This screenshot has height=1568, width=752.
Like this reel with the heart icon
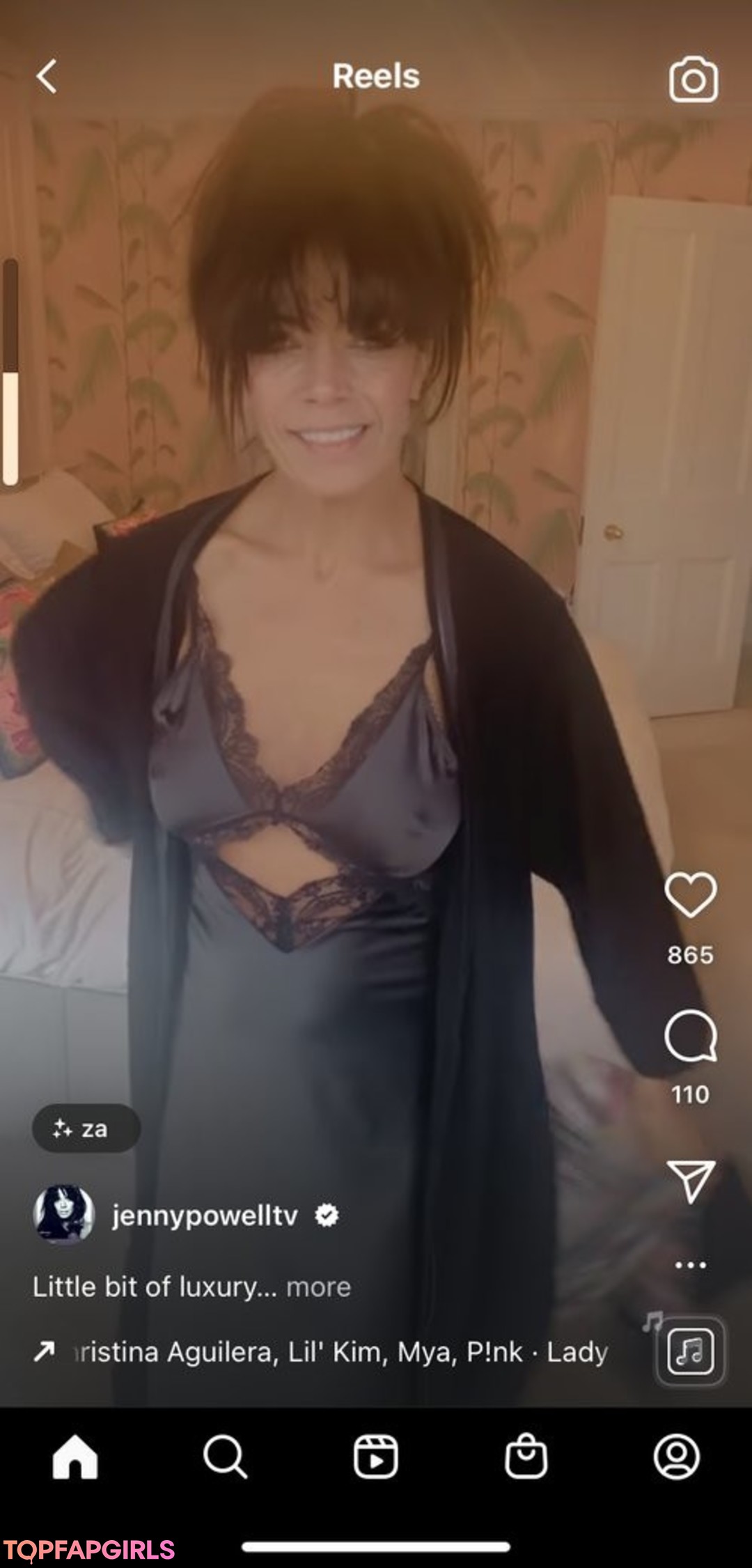coord(691,894)
